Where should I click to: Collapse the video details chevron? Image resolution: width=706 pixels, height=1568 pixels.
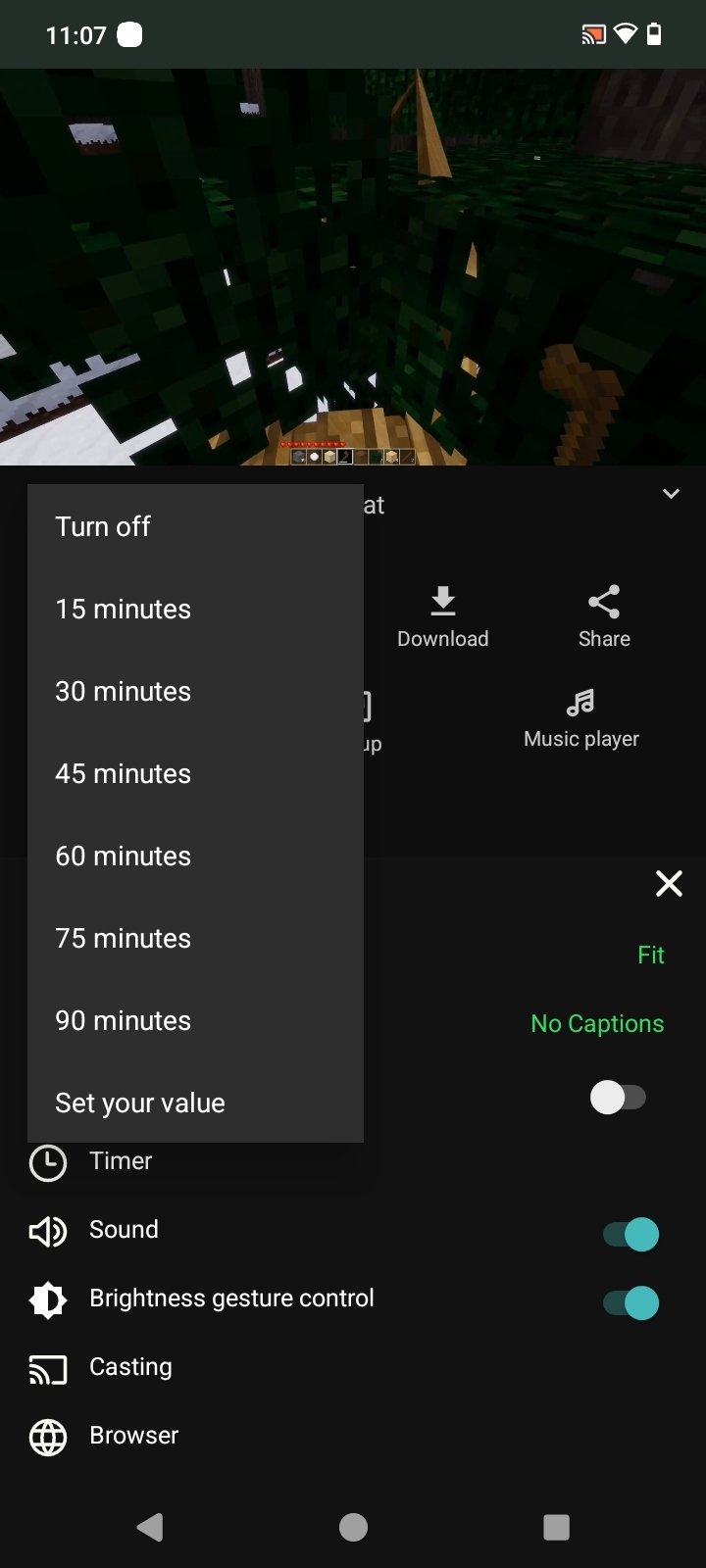point(671,494)
